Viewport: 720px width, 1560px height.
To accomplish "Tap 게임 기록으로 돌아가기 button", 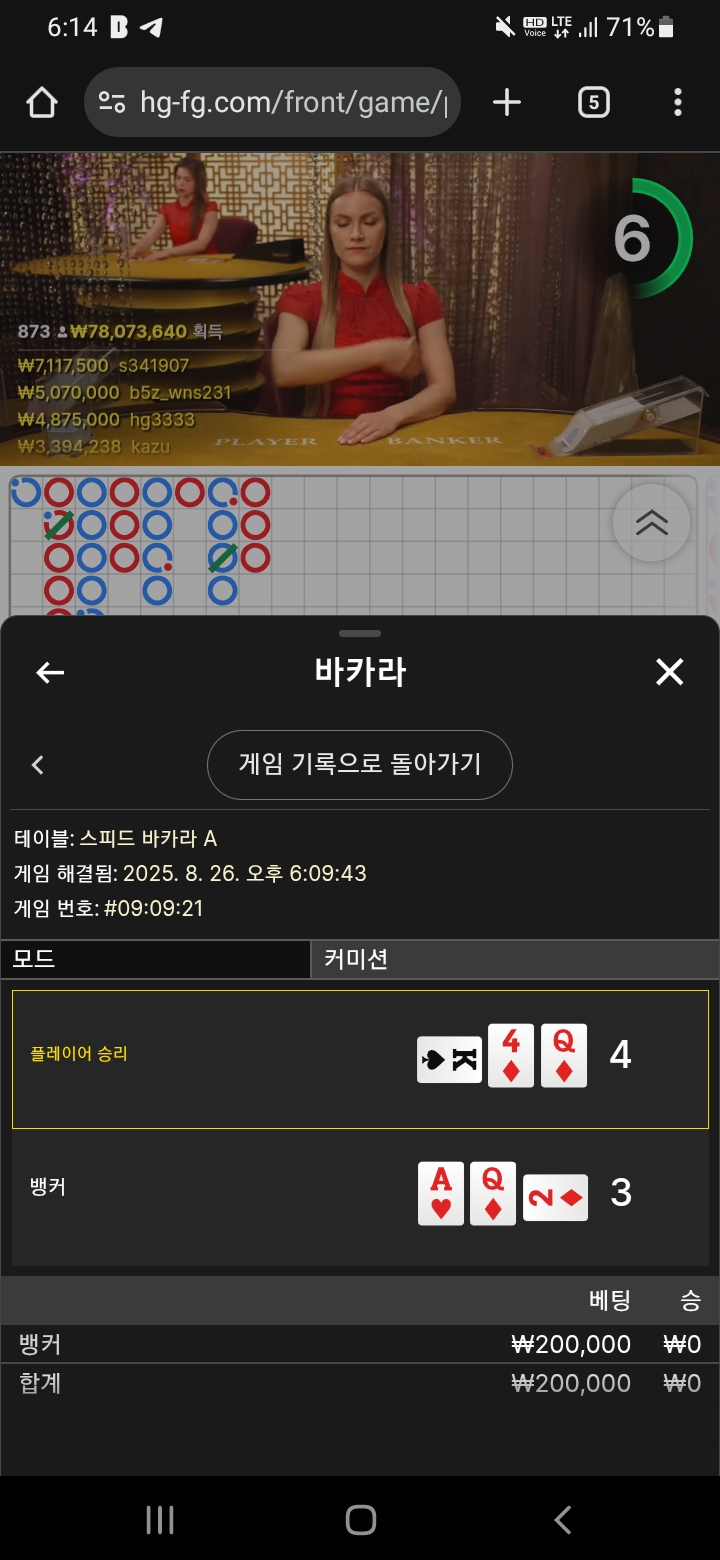I will [360, 765].
